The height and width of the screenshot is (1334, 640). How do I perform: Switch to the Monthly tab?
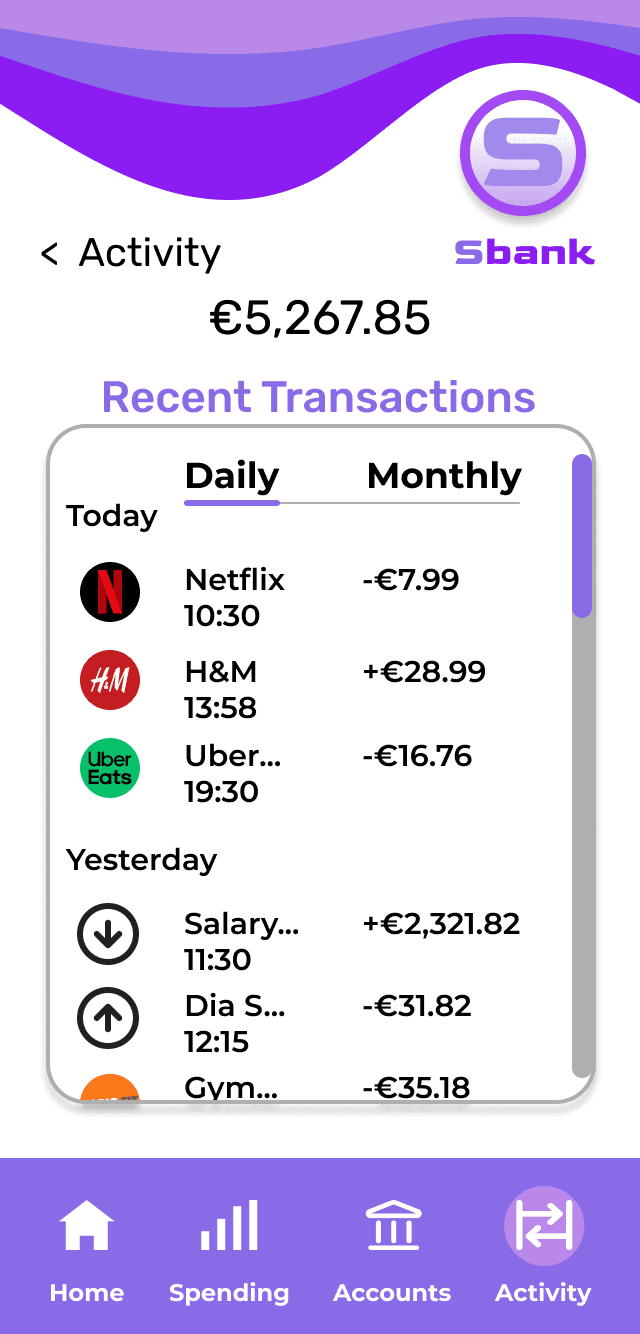pyautogui.click(x=444, y=476)
